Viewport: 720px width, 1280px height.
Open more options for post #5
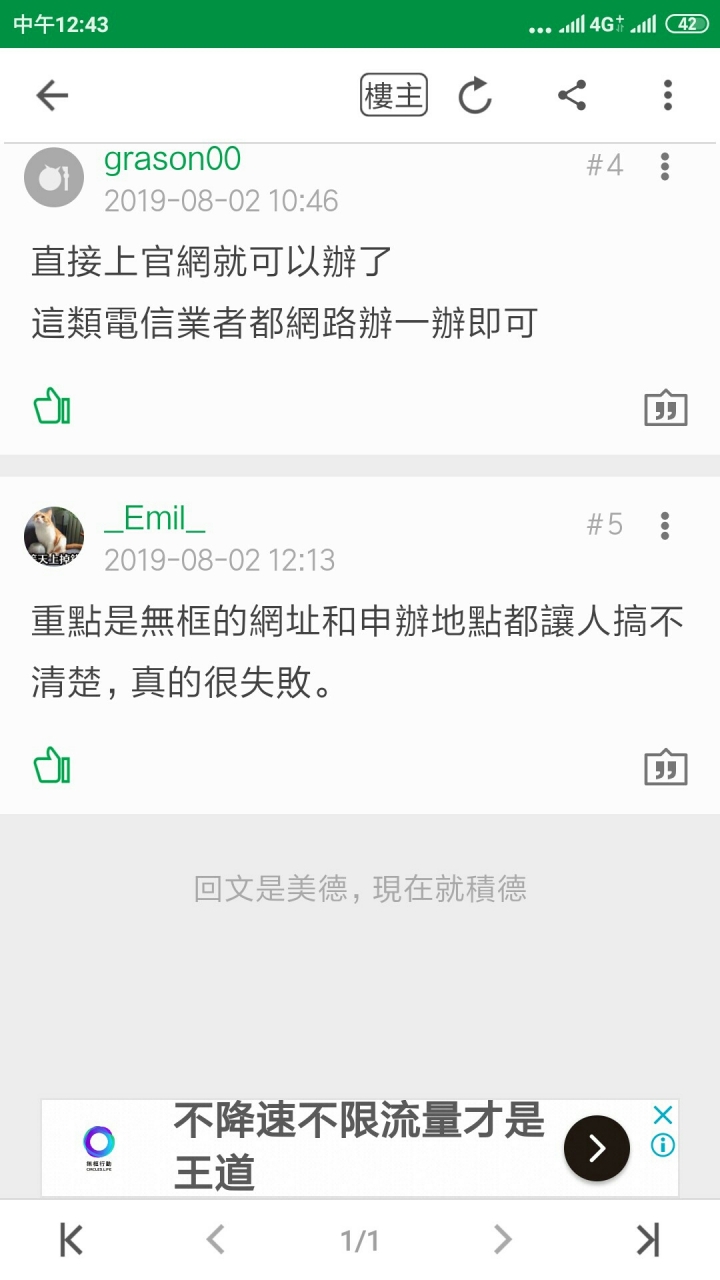[665, 525]
